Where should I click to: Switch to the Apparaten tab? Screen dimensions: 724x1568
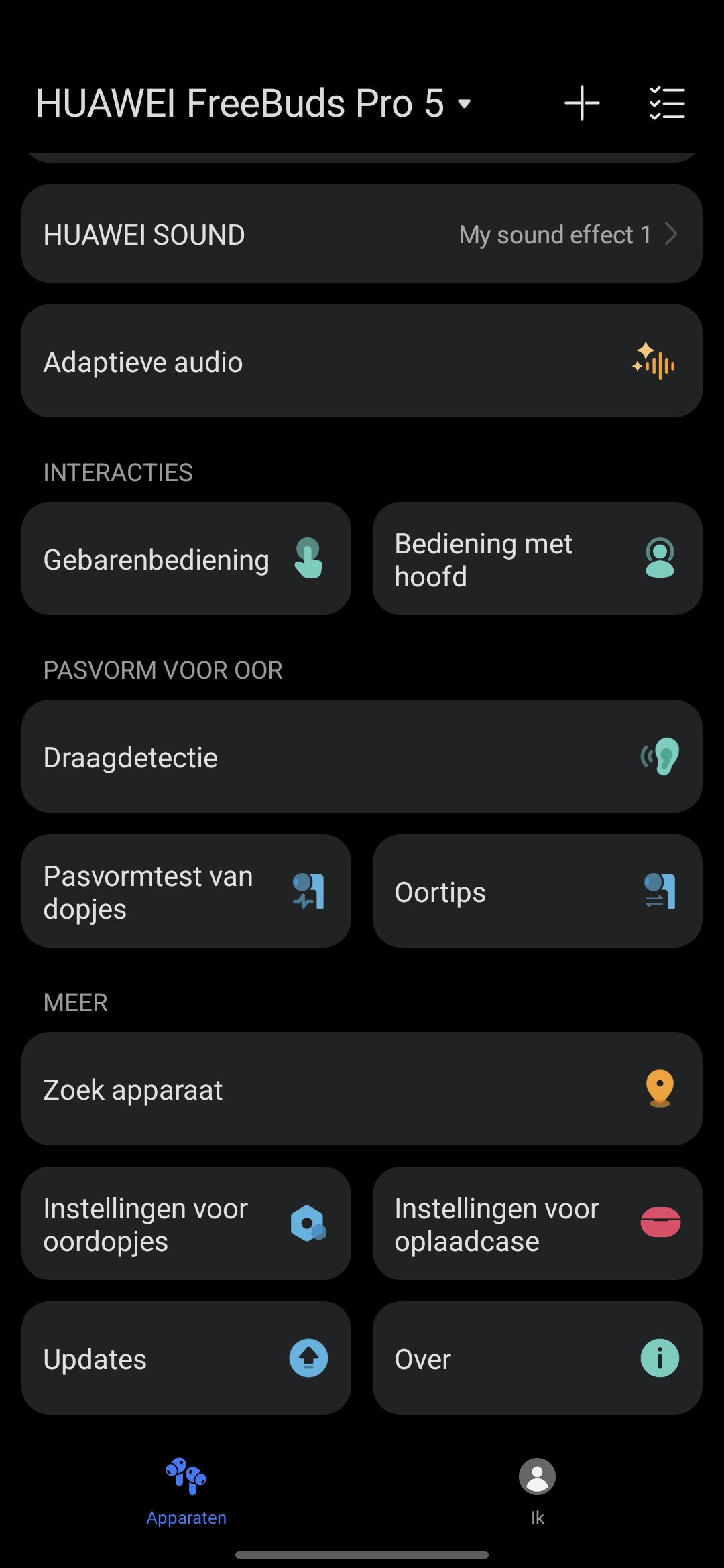(x=186, y=1491)
